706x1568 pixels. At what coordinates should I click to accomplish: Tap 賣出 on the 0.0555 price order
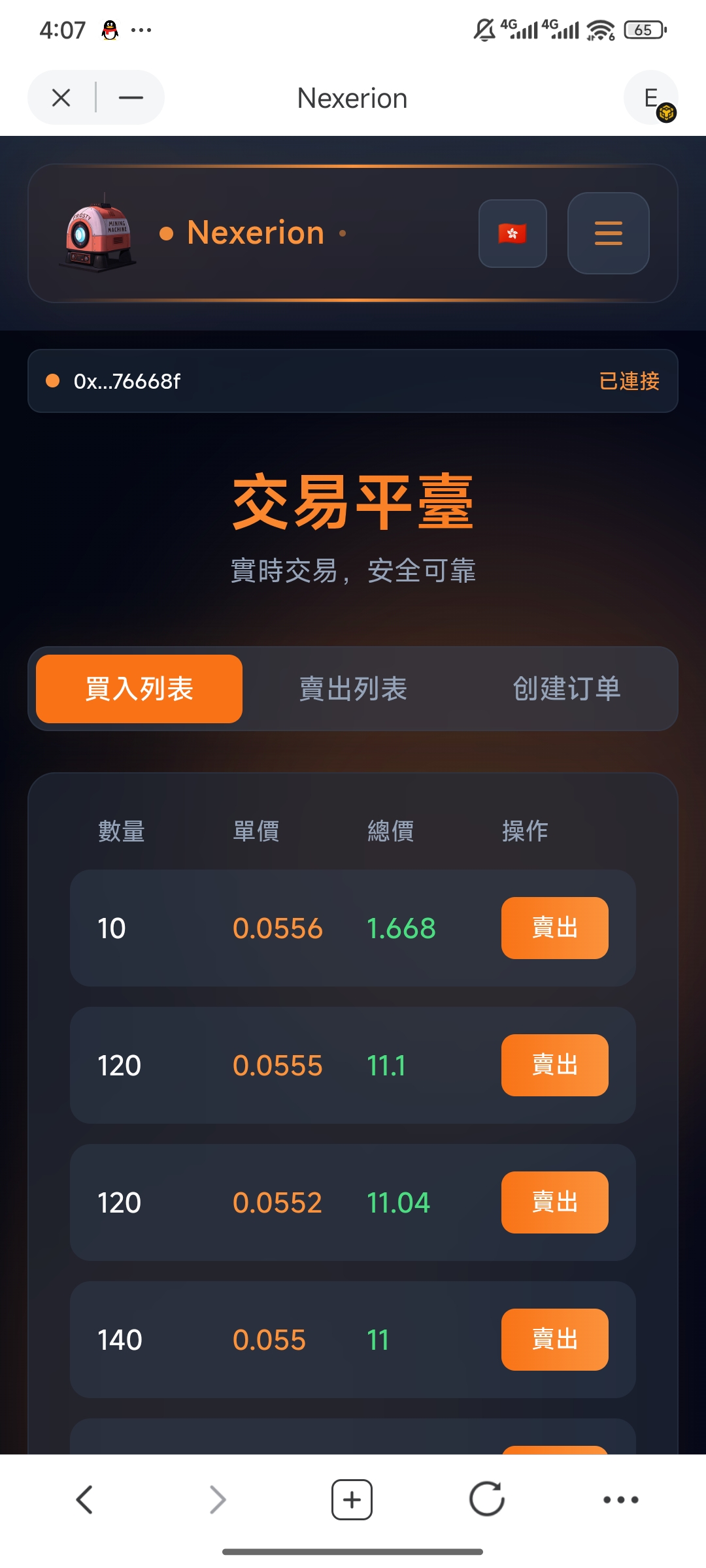click(x=554, y=1065)
